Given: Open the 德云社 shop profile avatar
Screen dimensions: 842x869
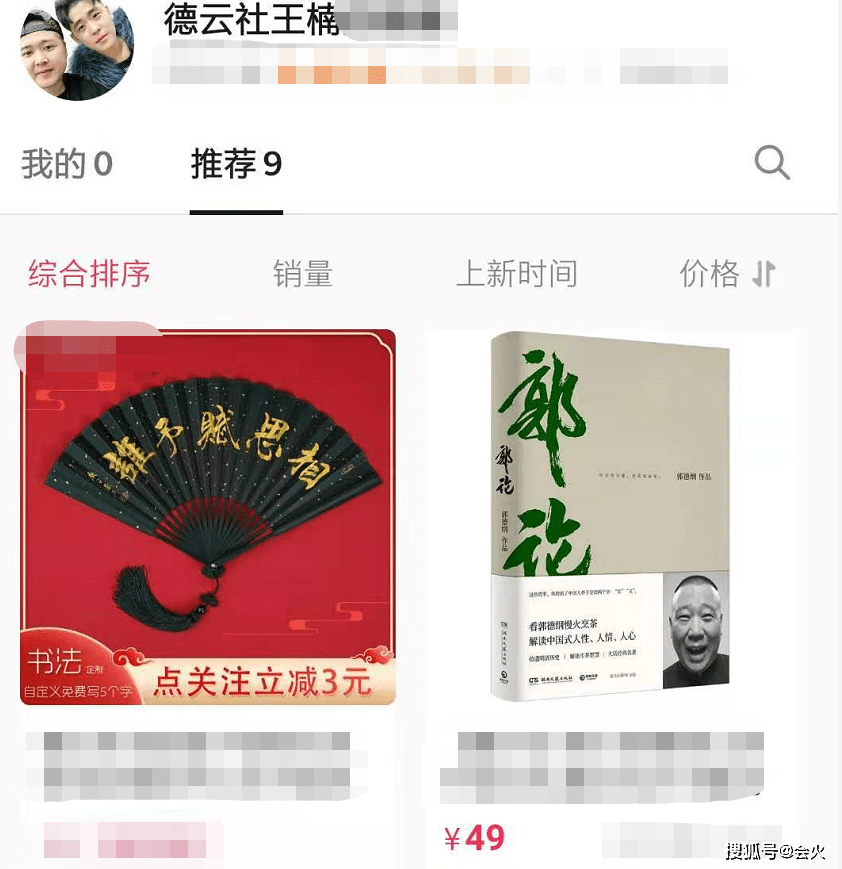Looking at the screenshot, I should (x=77, y=50).
